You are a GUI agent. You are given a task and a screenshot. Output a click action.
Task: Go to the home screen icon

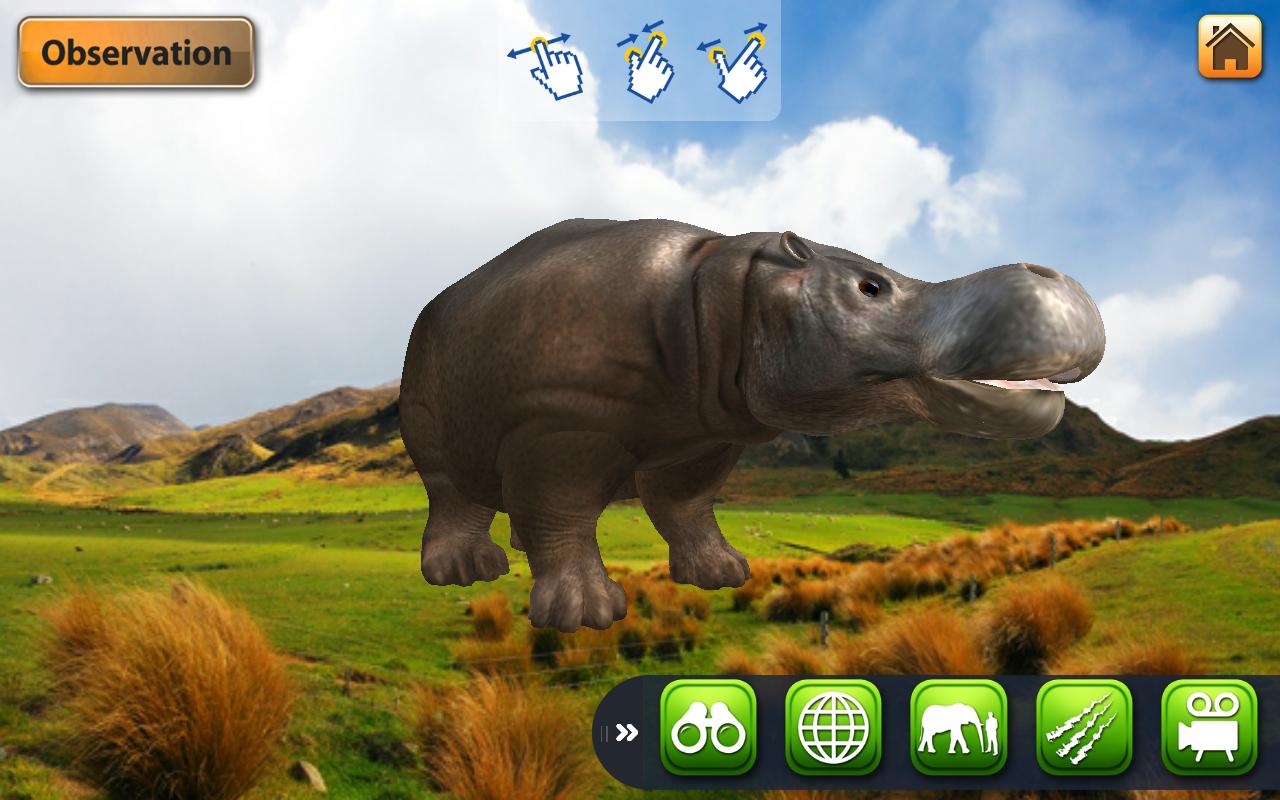[x=1229, y=46]
